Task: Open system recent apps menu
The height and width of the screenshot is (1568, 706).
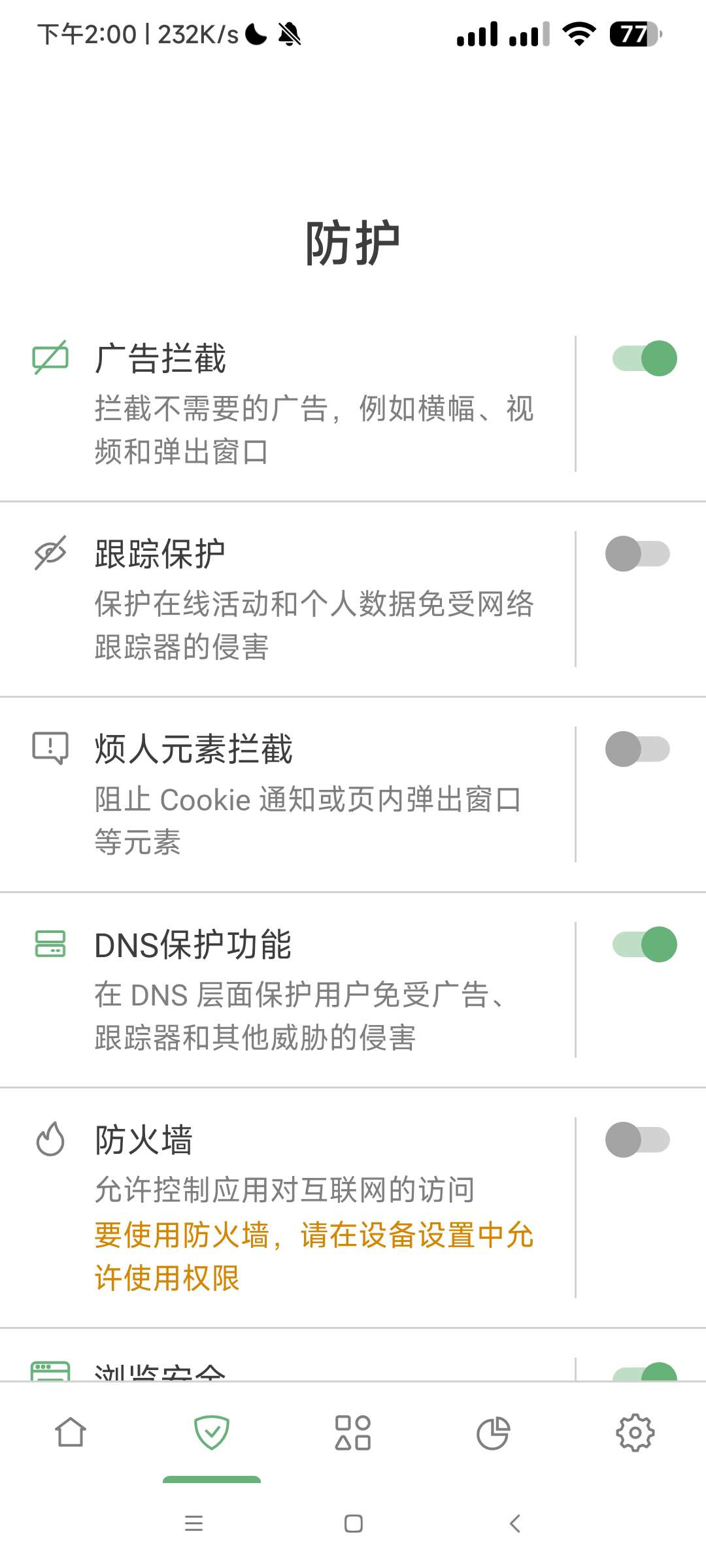Action: (193, 1524)
